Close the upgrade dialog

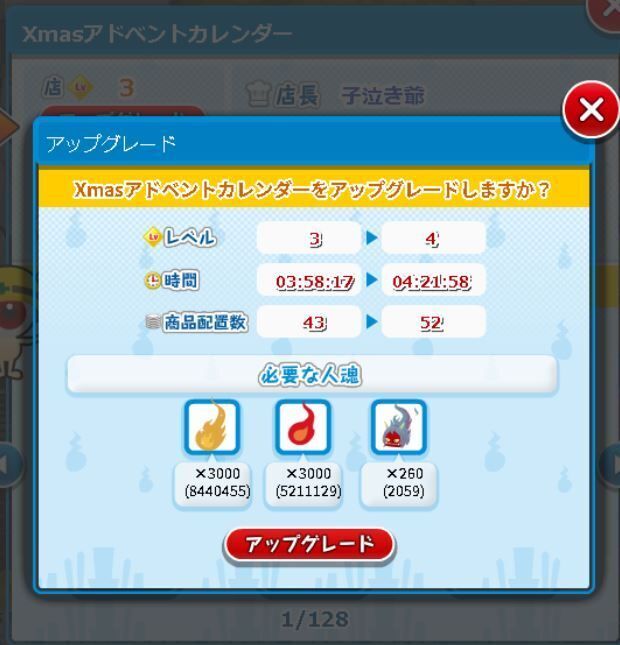(590, 111)
